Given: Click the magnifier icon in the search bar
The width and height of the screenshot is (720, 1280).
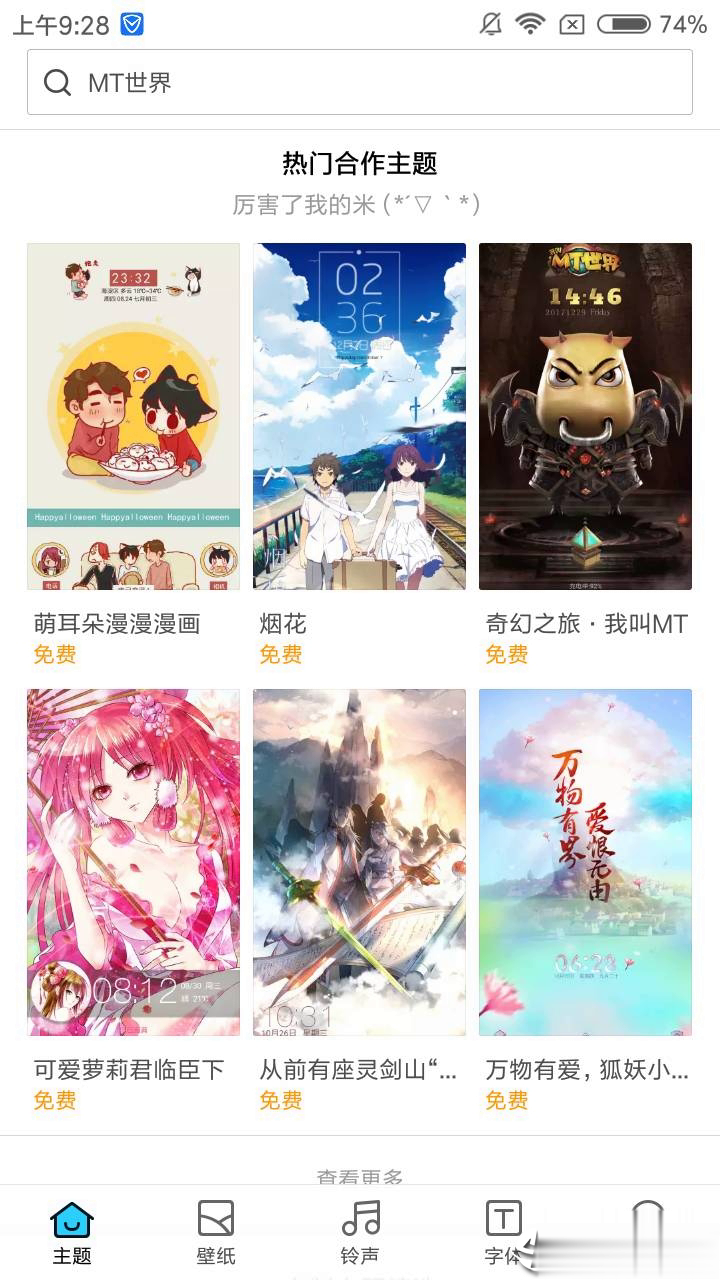Looking at the screenshot, I should click(57, 83).
